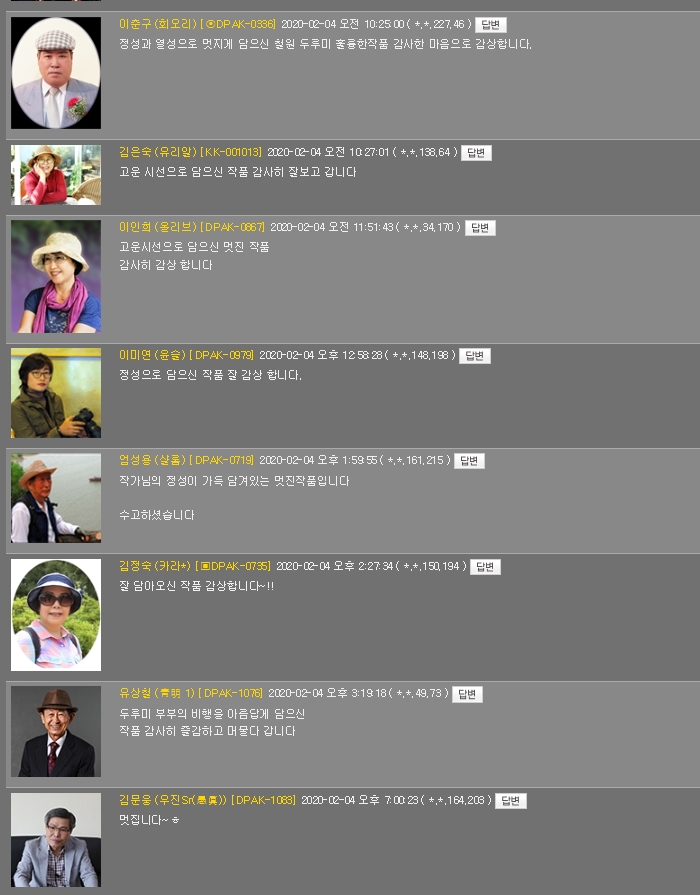
Task: Tap 답변 on 이인희's comment
Action: click(480, 228)
